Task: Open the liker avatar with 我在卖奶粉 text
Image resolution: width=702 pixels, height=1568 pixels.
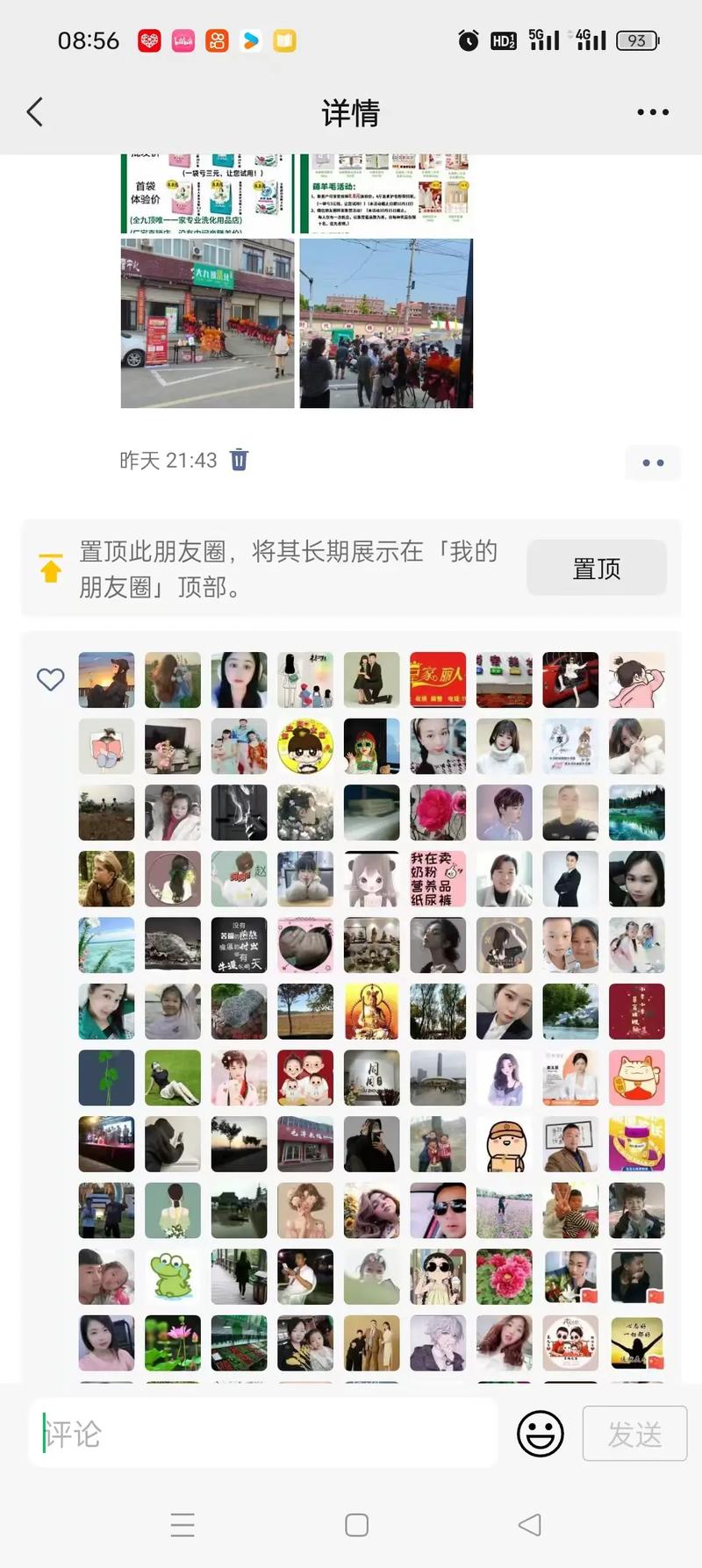Action: [437, 878]
